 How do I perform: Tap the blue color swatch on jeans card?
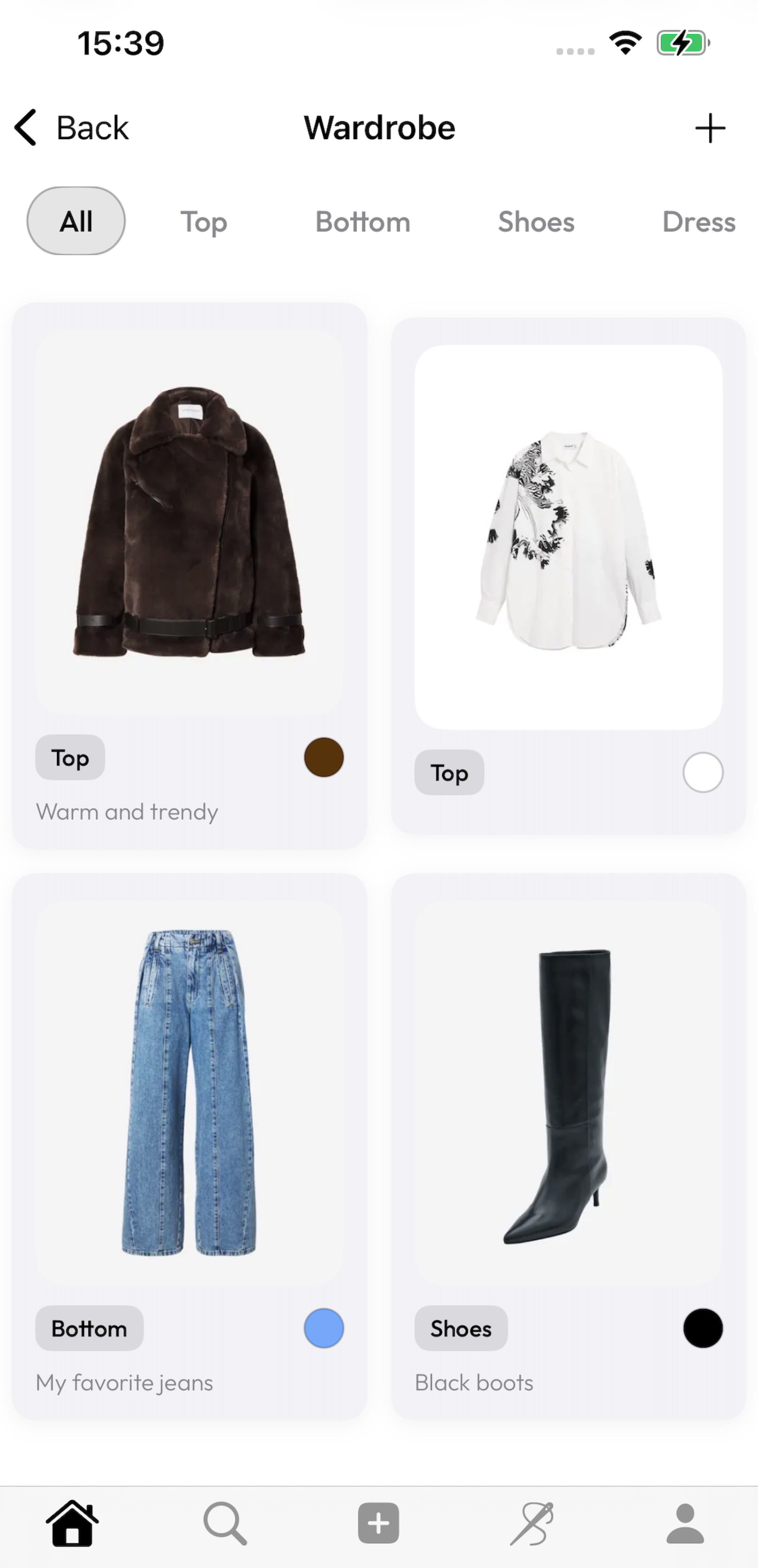coord(324,1328)
